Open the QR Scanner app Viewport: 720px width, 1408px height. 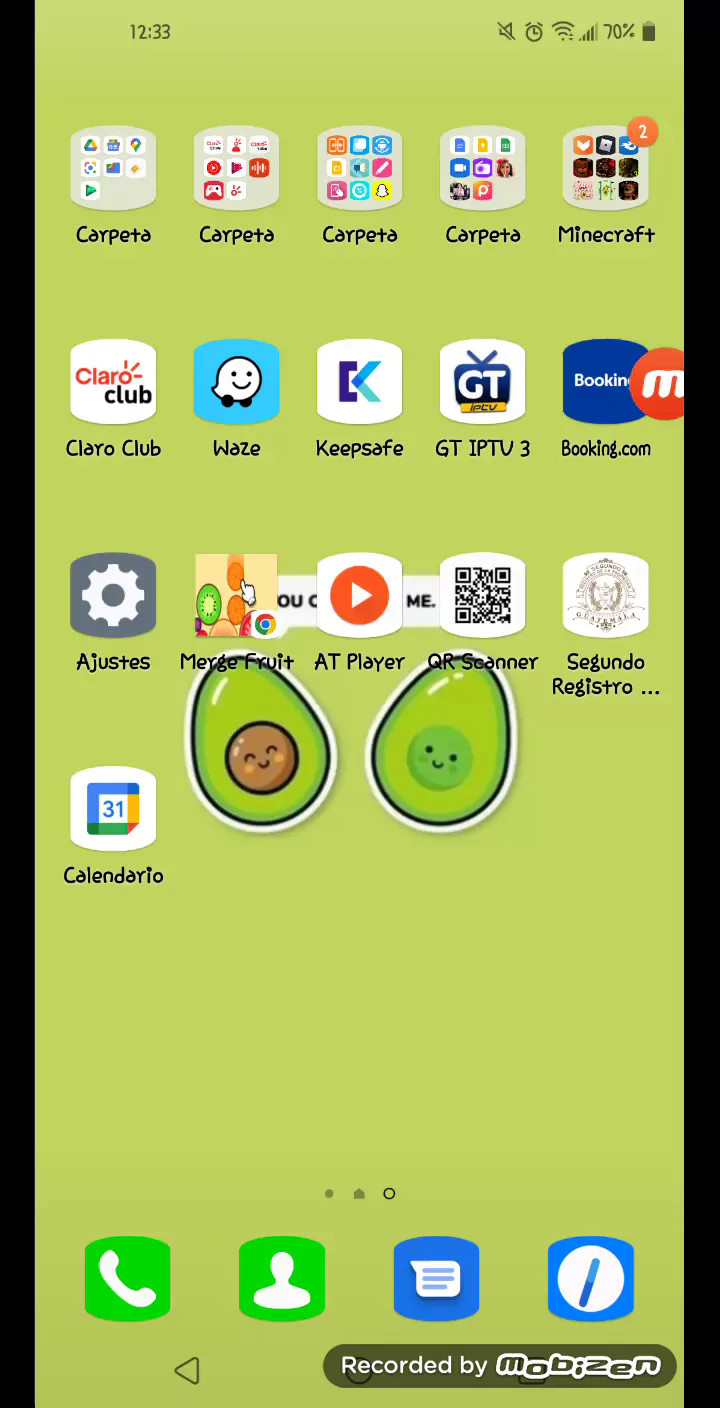(482, 596)
